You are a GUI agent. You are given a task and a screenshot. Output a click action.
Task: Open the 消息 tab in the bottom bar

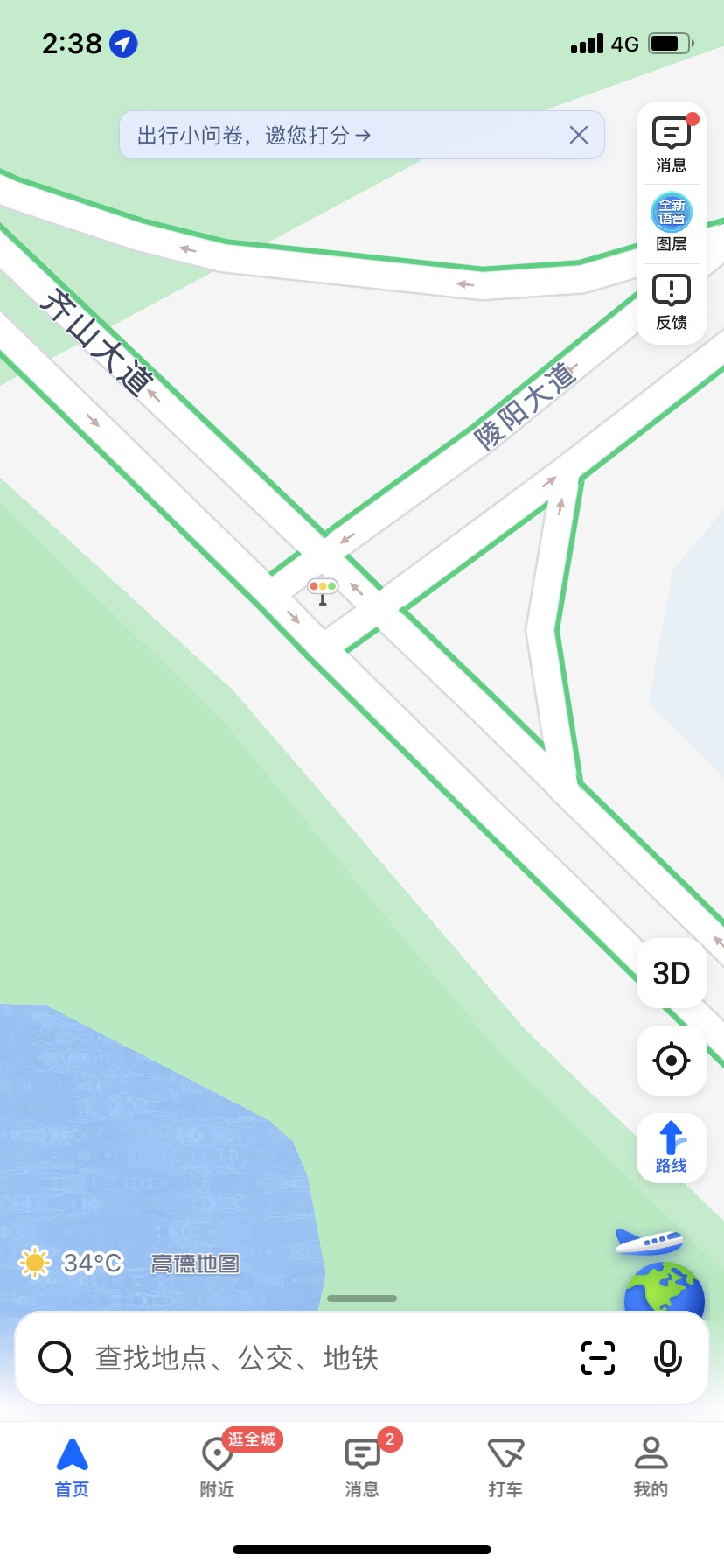click(x=362, y=1467)
